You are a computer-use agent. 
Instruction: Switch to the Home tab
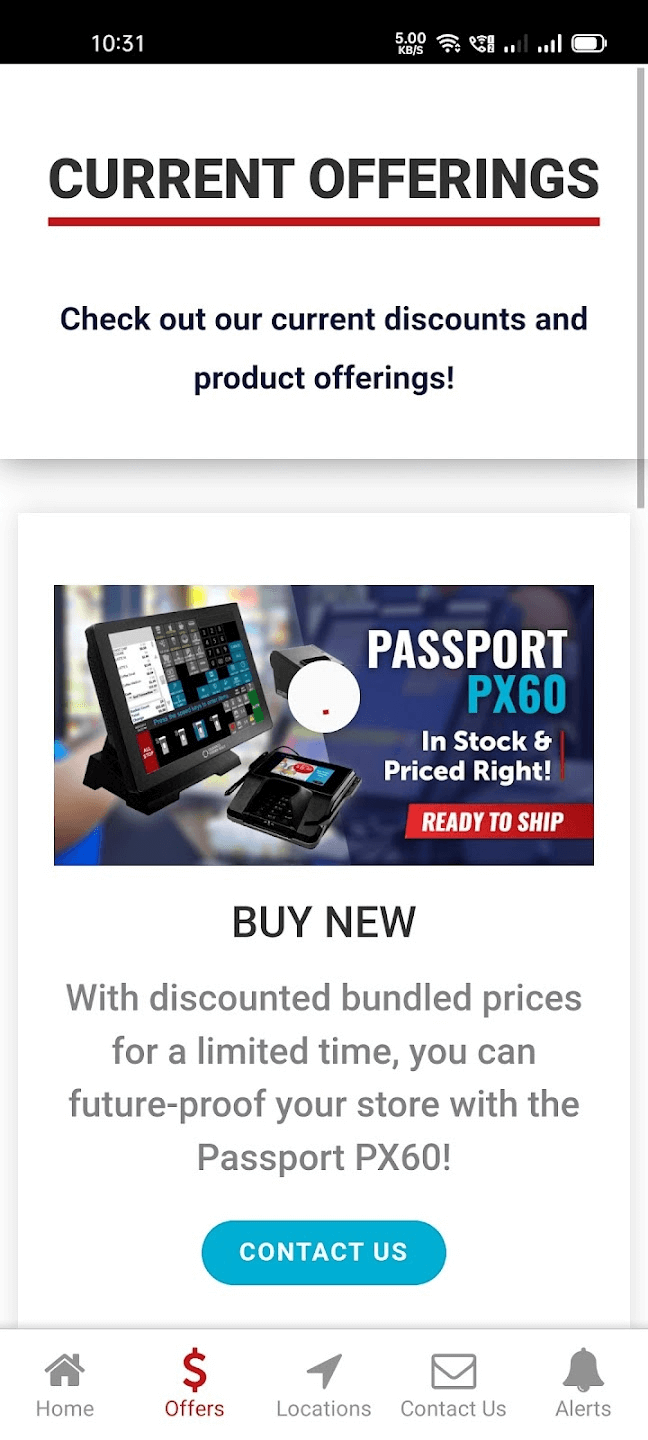click(x=65, y=1385)
